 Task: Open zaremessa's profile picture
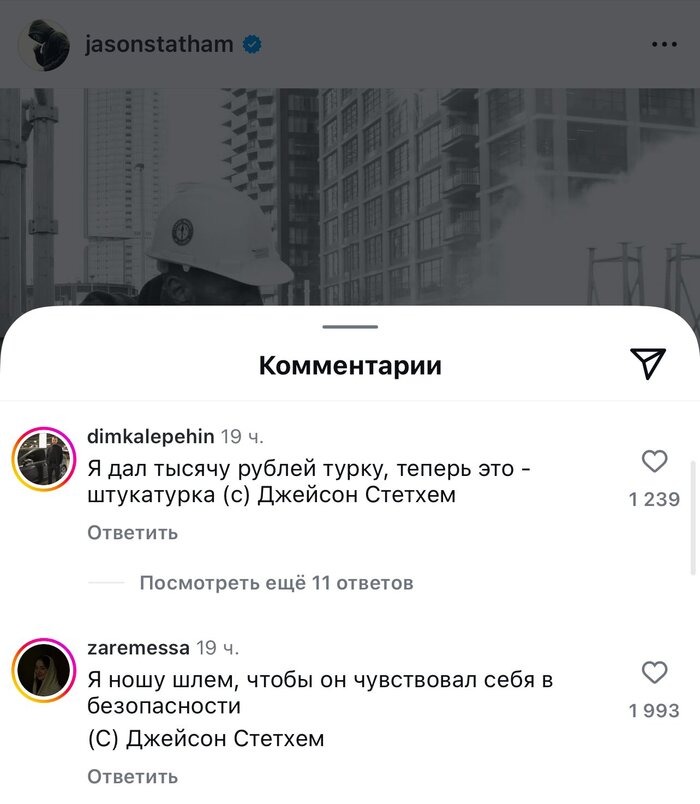click(x=44, y=671)
